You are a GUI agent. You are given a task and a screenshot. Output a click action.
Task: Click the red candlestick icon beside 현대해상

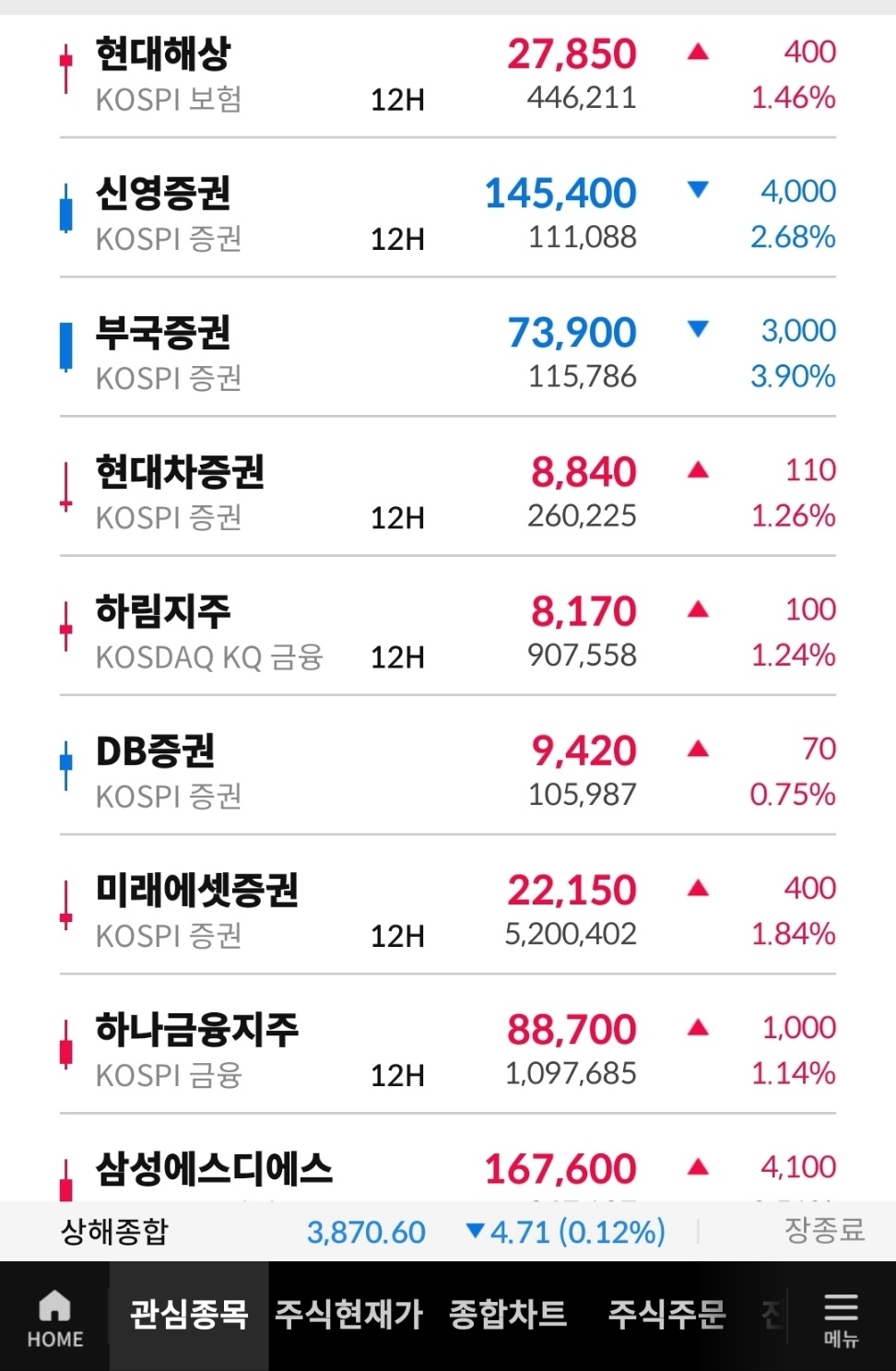coord(65,72)
